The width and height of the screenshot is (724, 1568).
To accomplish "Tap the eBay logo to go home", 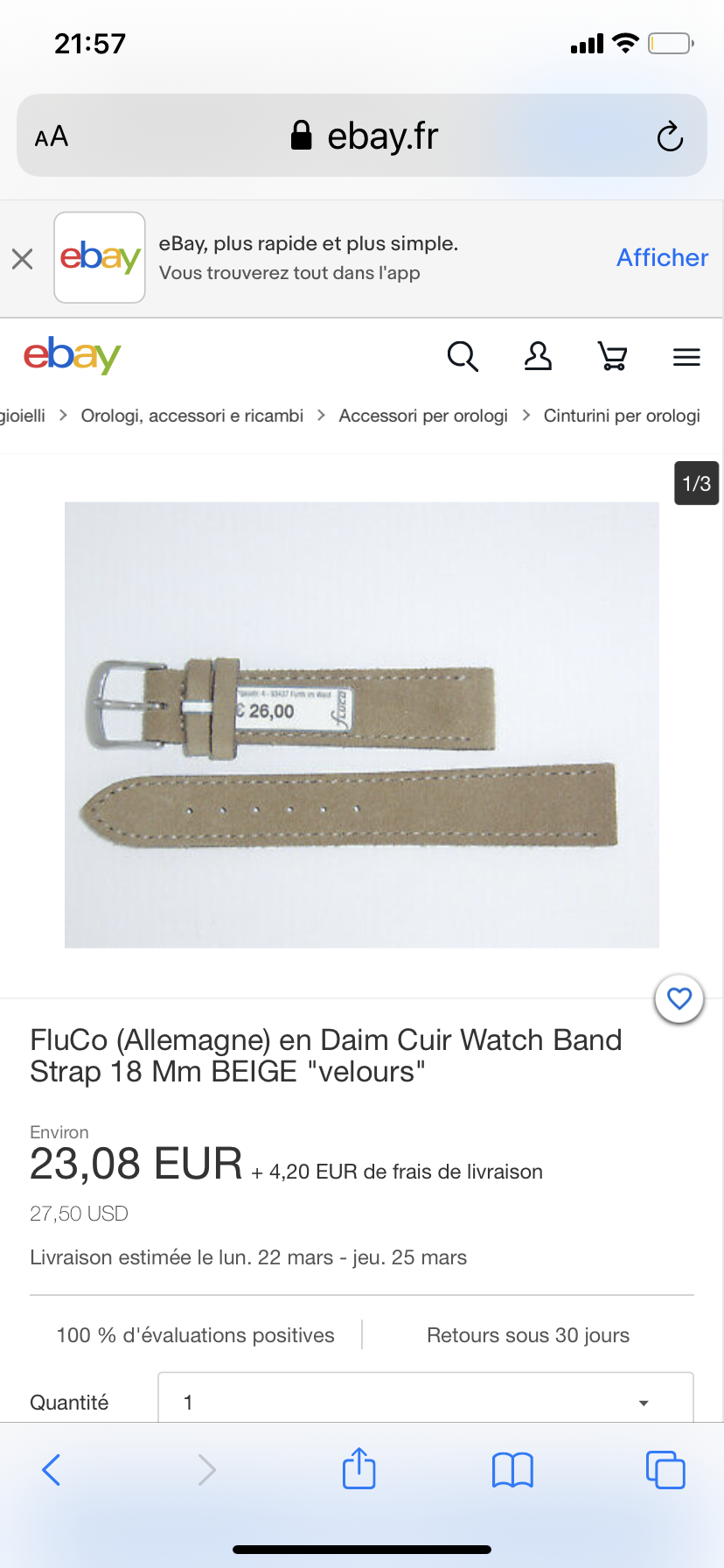I will [x=72, y=355].
